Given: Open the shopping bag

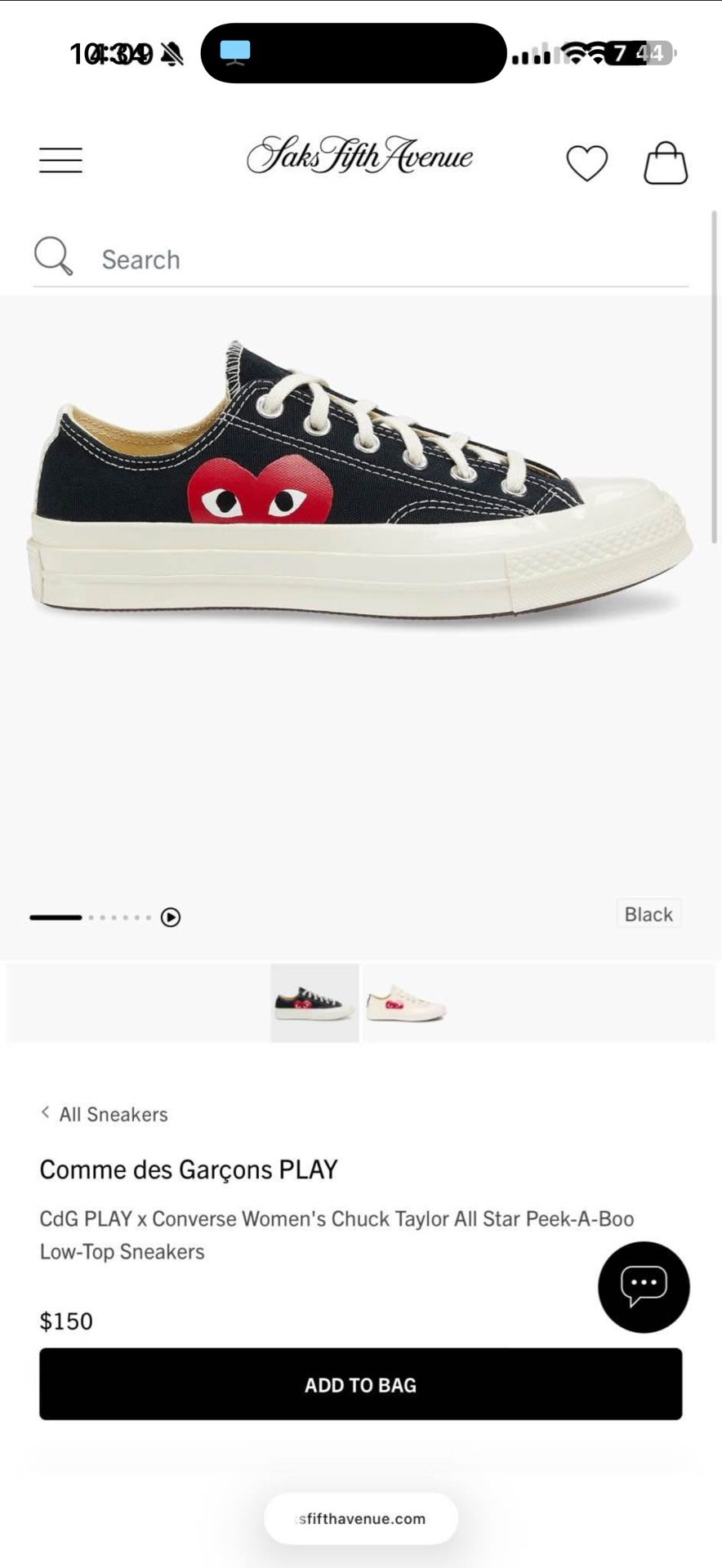Looking at the screenshot, I should coord(666,163).
